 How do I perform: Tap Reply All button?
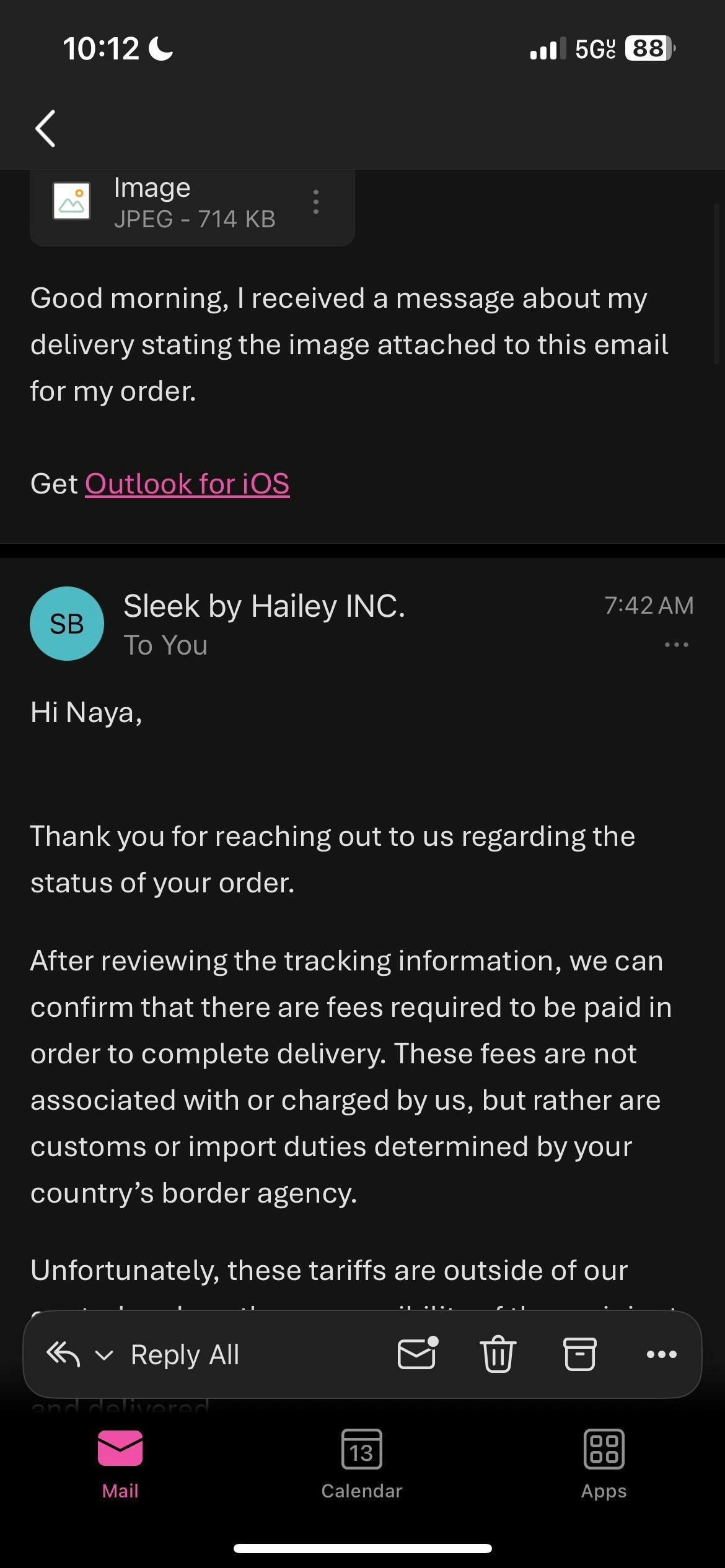(184, 1354)
